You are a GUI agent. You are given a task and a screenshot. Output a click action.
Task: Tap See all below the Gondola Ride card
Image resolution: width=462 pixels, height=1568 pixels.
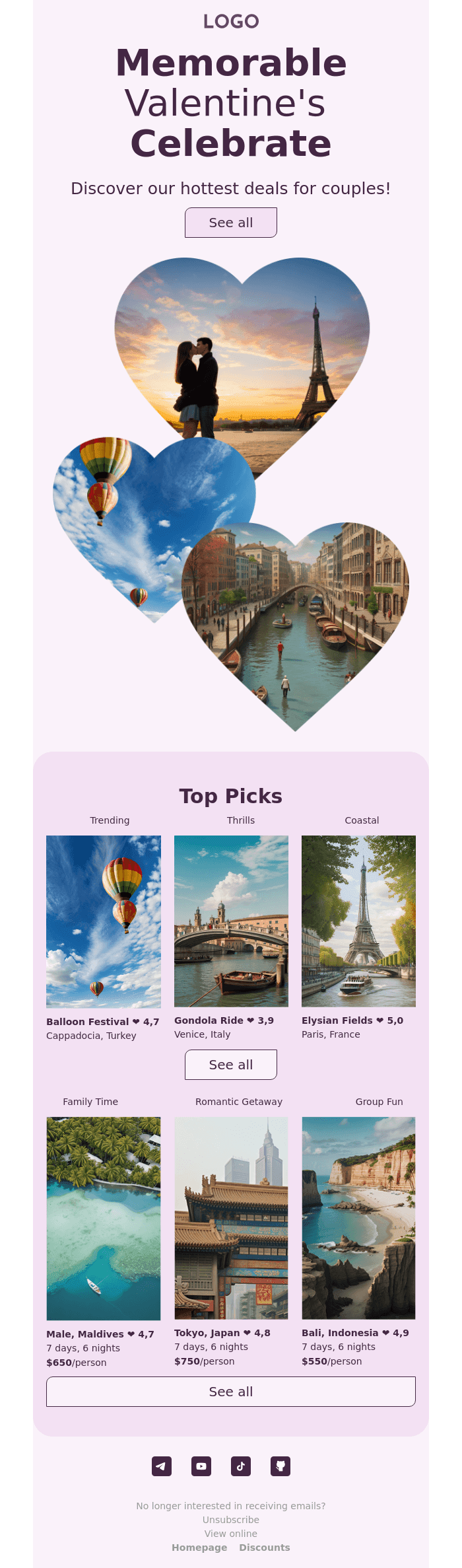point(230,1065)
